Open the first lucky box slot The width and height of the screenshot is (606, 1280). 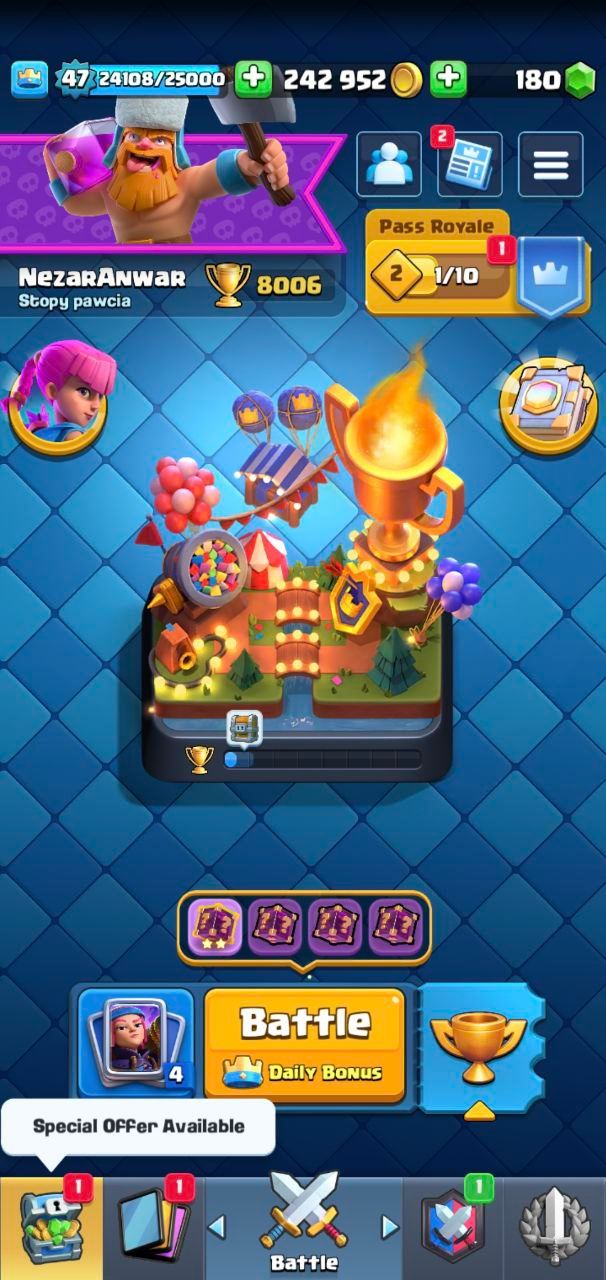pos(215,927)
